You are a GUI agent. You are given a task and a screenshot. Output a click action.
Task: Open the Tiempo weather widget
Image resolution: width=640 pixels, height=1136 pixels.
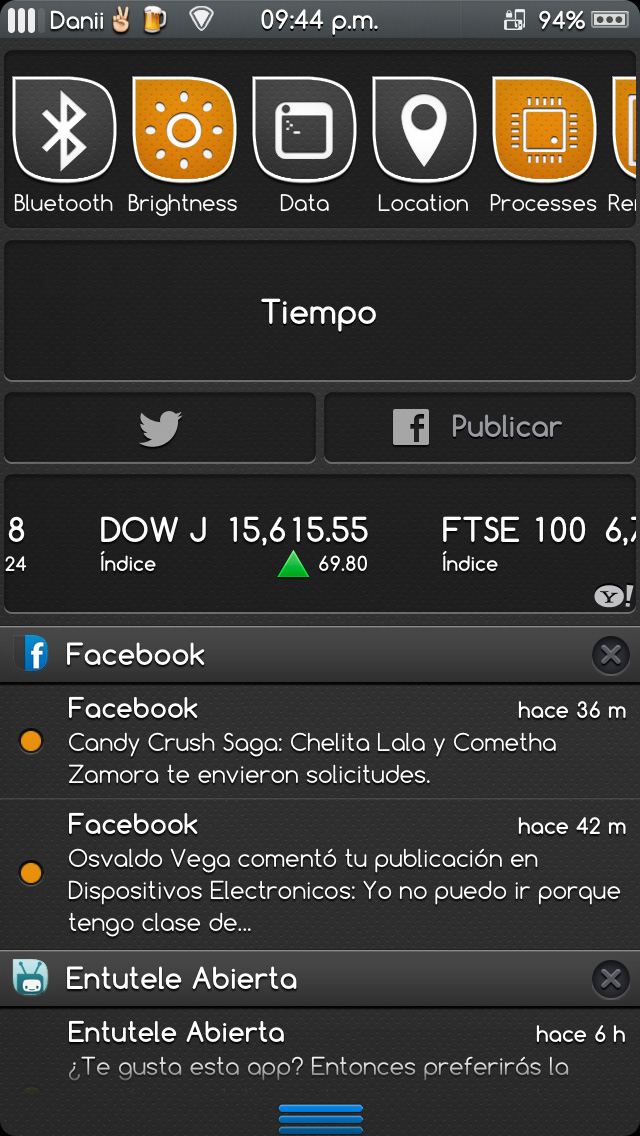(x=320, y=311)
